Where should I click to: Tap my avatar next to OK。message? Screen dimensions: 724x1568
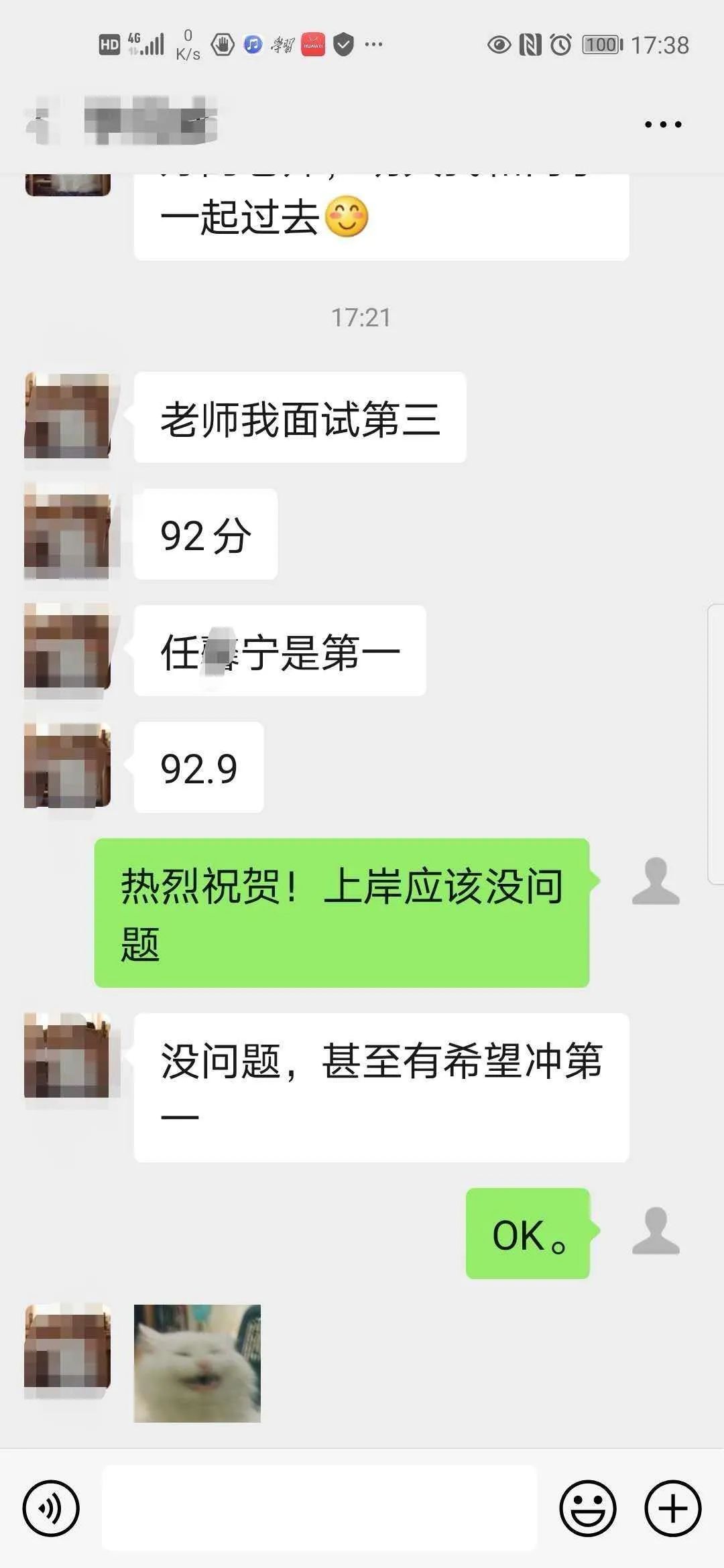point(656,1231)
